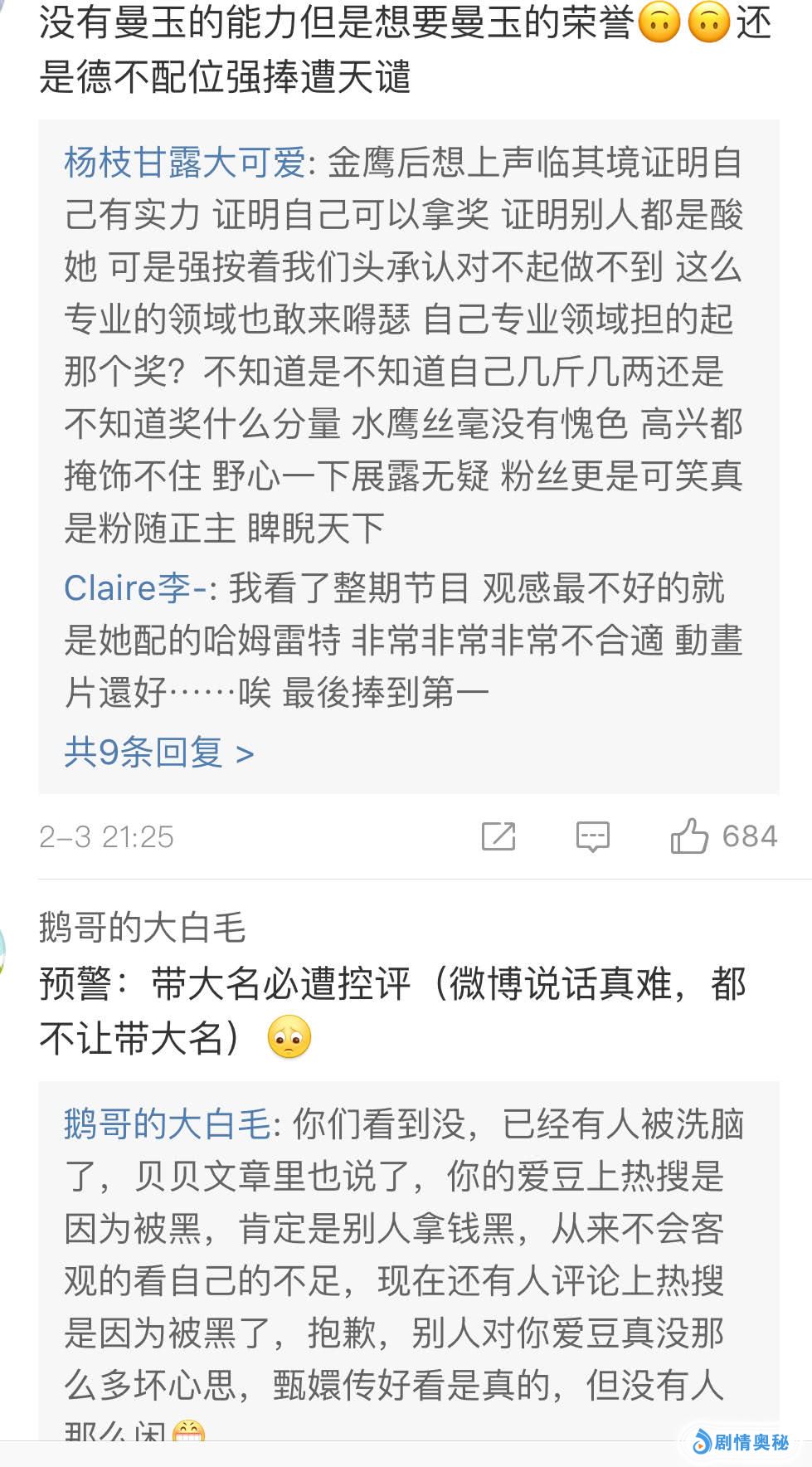Screen dimensions: 812x1467
Task: Open 杨枝甘露大可爱's profile name link
Action: [x=185, y=163]
